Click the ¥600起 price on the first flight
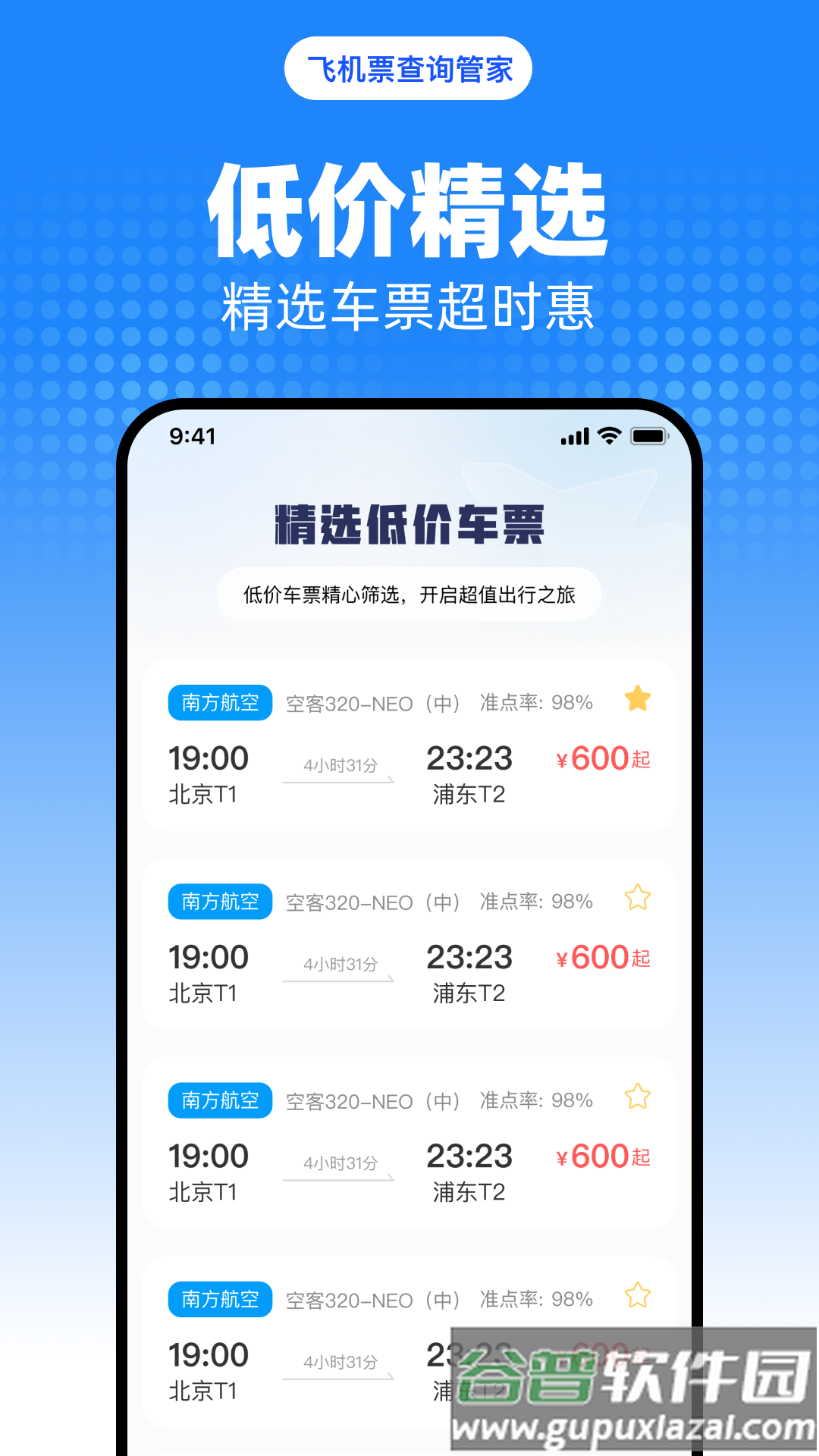Screen dimensions: 819x1456 [x=601, y=758]
